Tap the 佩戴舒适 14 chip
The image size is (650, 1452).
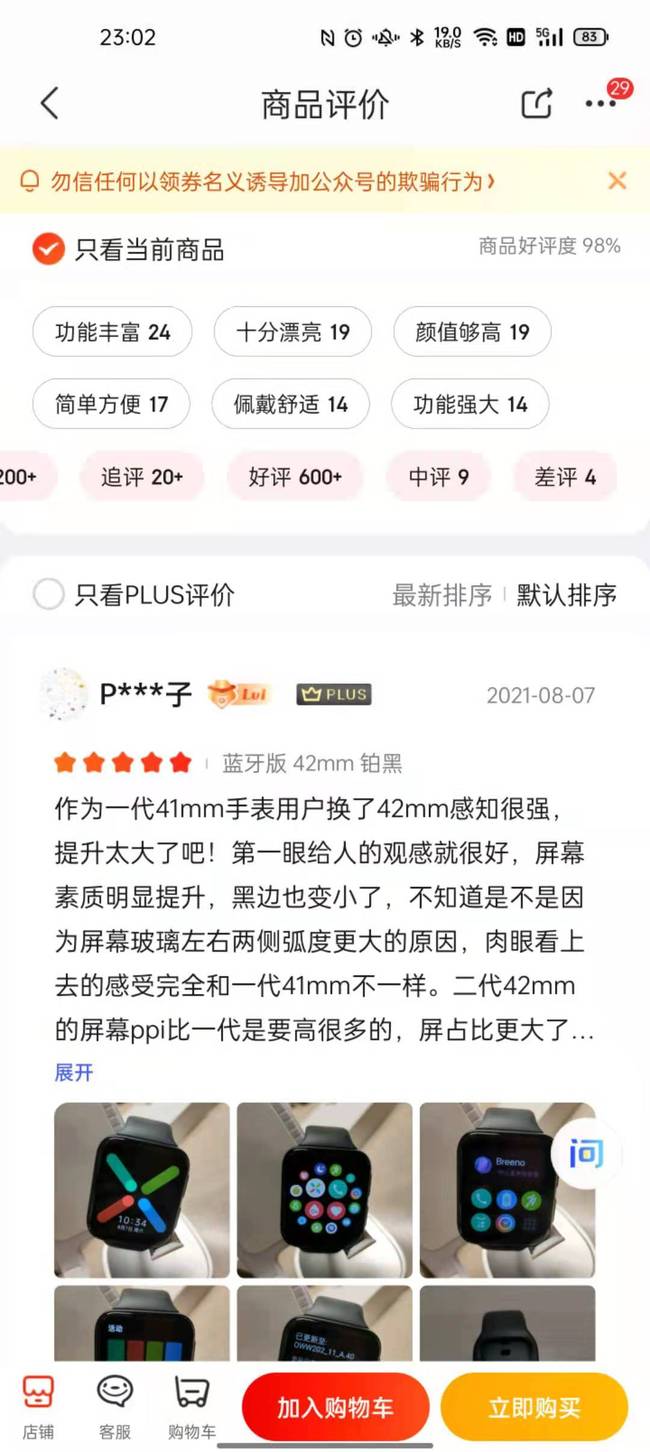(290, 405)
